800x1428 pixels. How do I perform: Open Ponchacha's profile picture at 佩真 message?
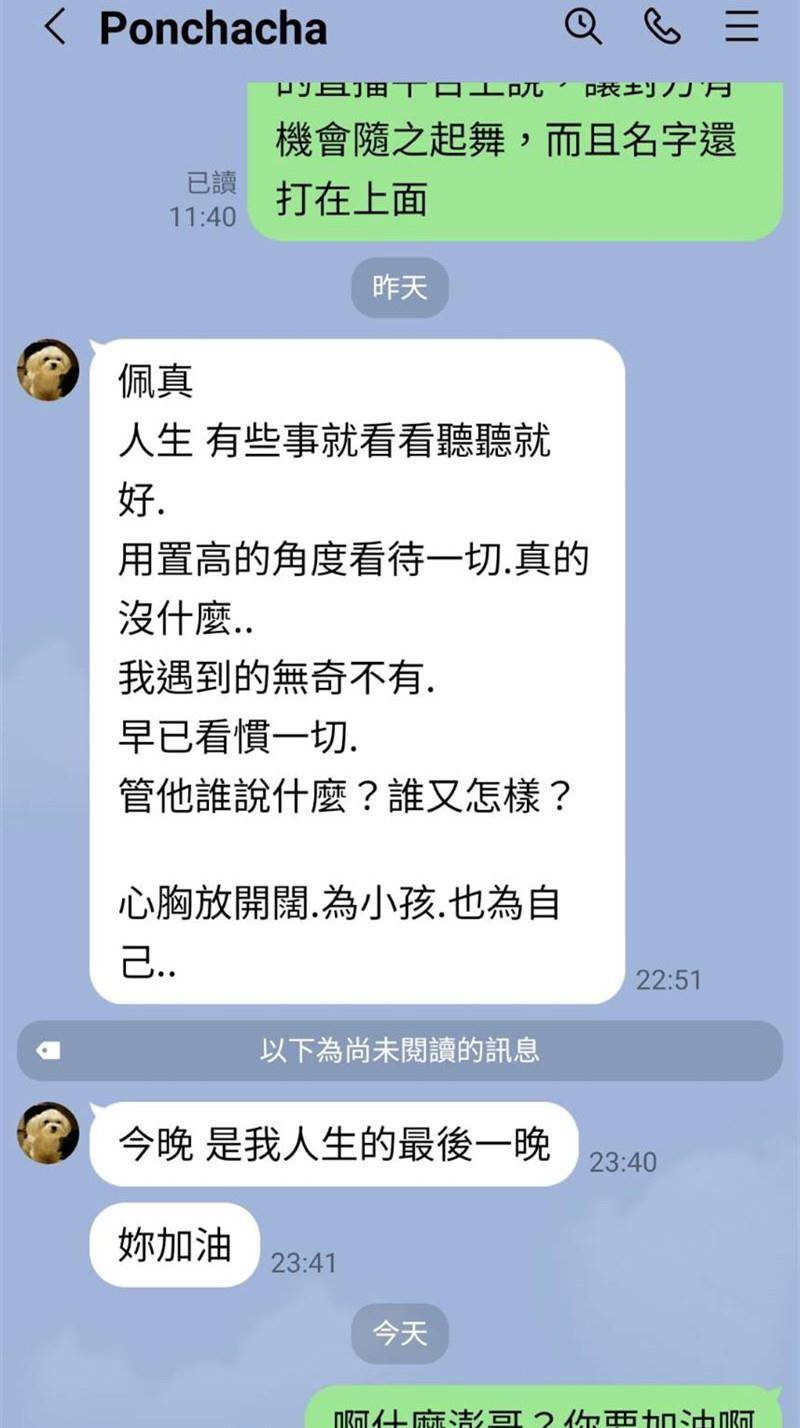47,370
